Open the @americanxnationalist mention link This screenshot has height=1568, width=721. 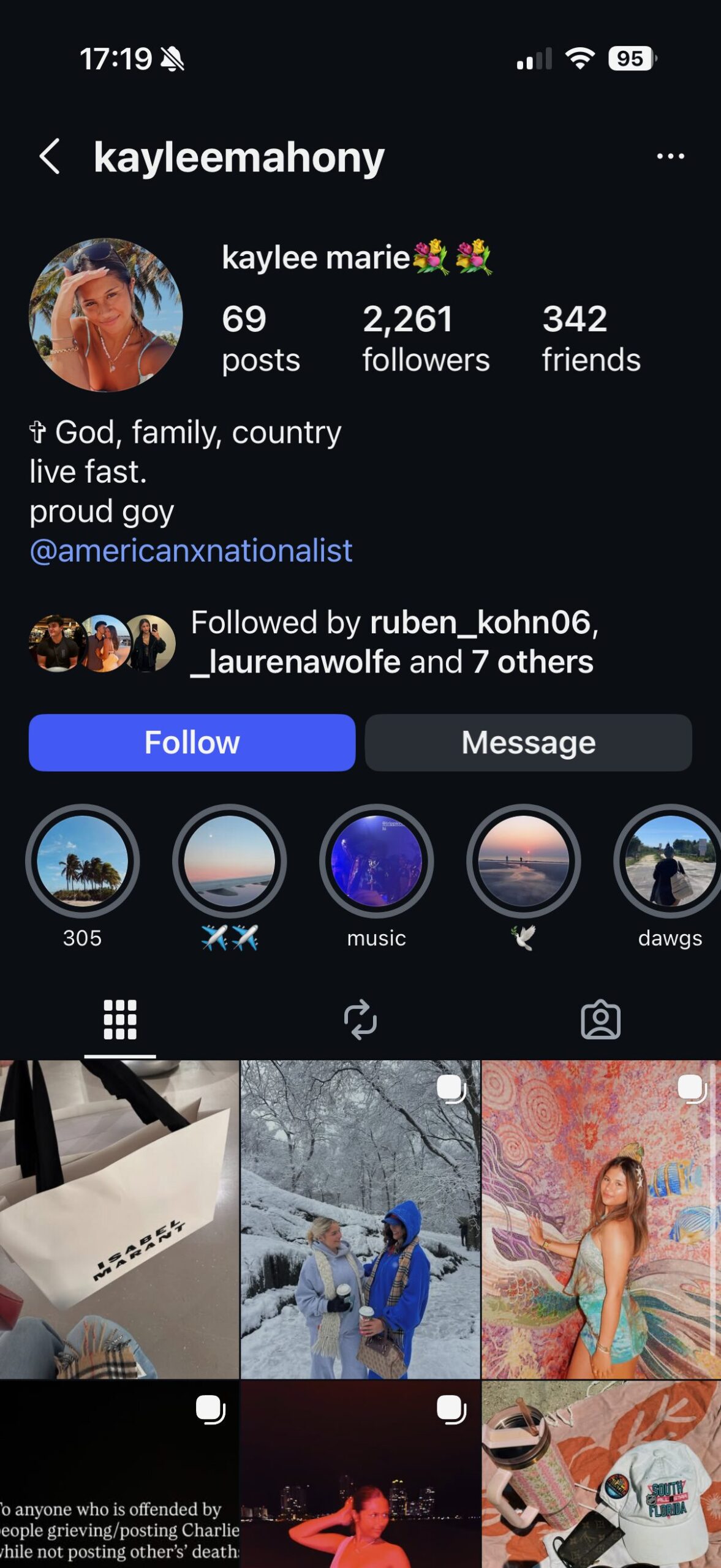tap(191, 551)
